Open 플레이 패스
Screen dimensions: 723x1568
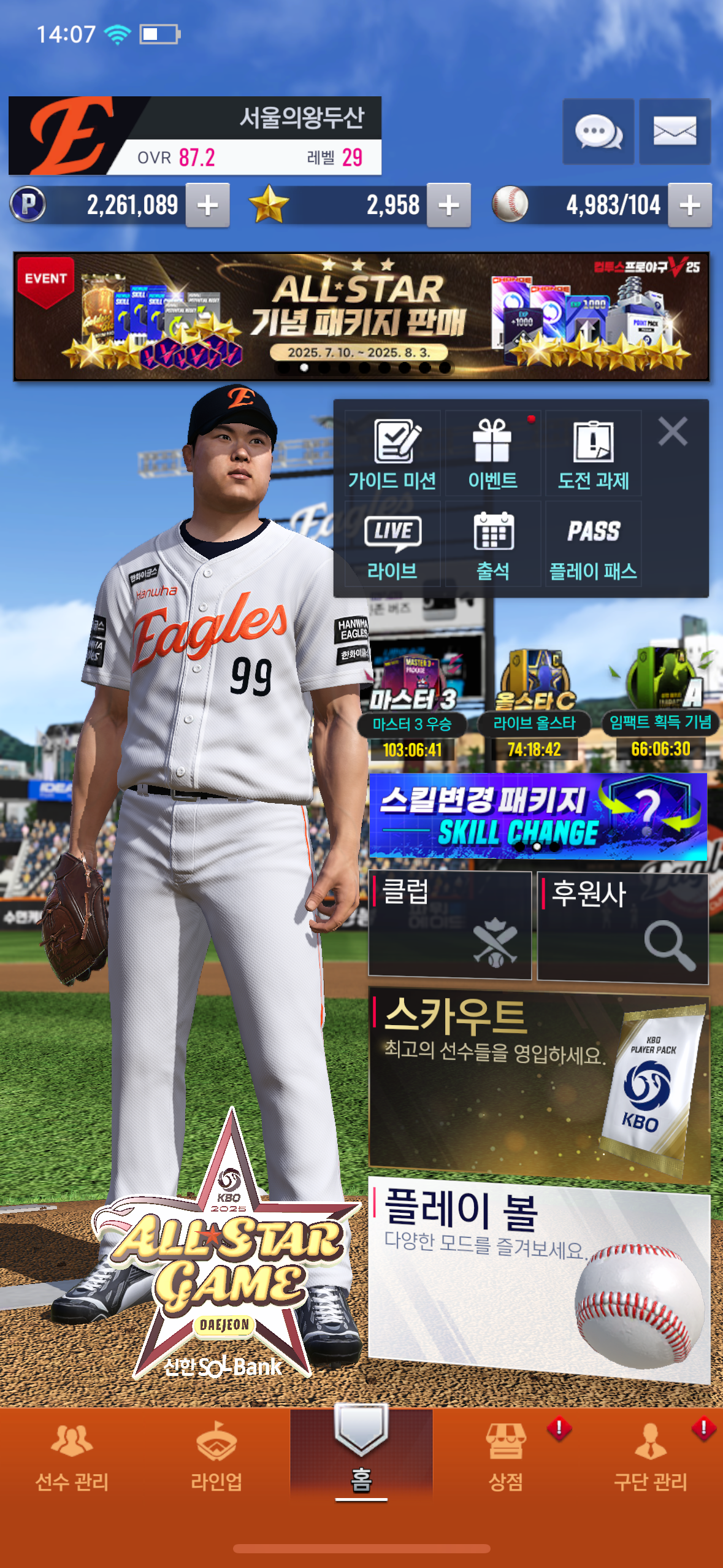coord(594,544)
